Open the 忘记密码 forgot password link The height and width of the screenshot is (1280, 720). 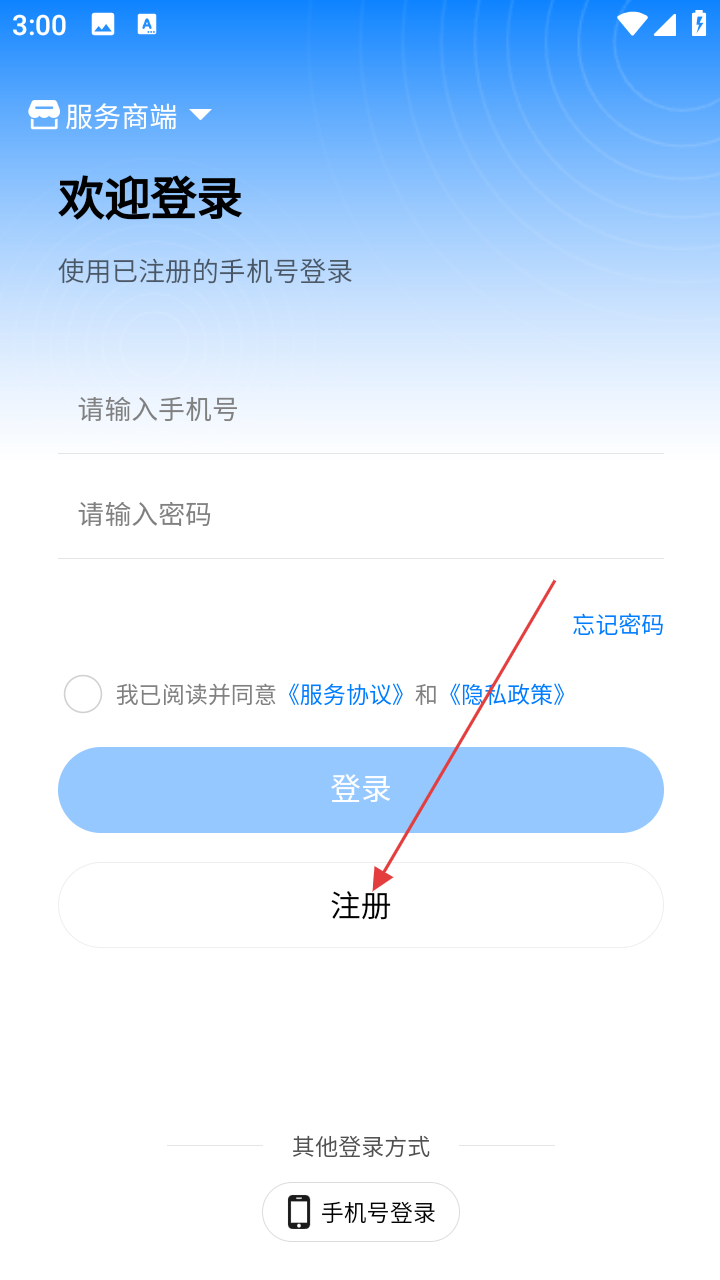pyautogui.click(x=617, y=625)
